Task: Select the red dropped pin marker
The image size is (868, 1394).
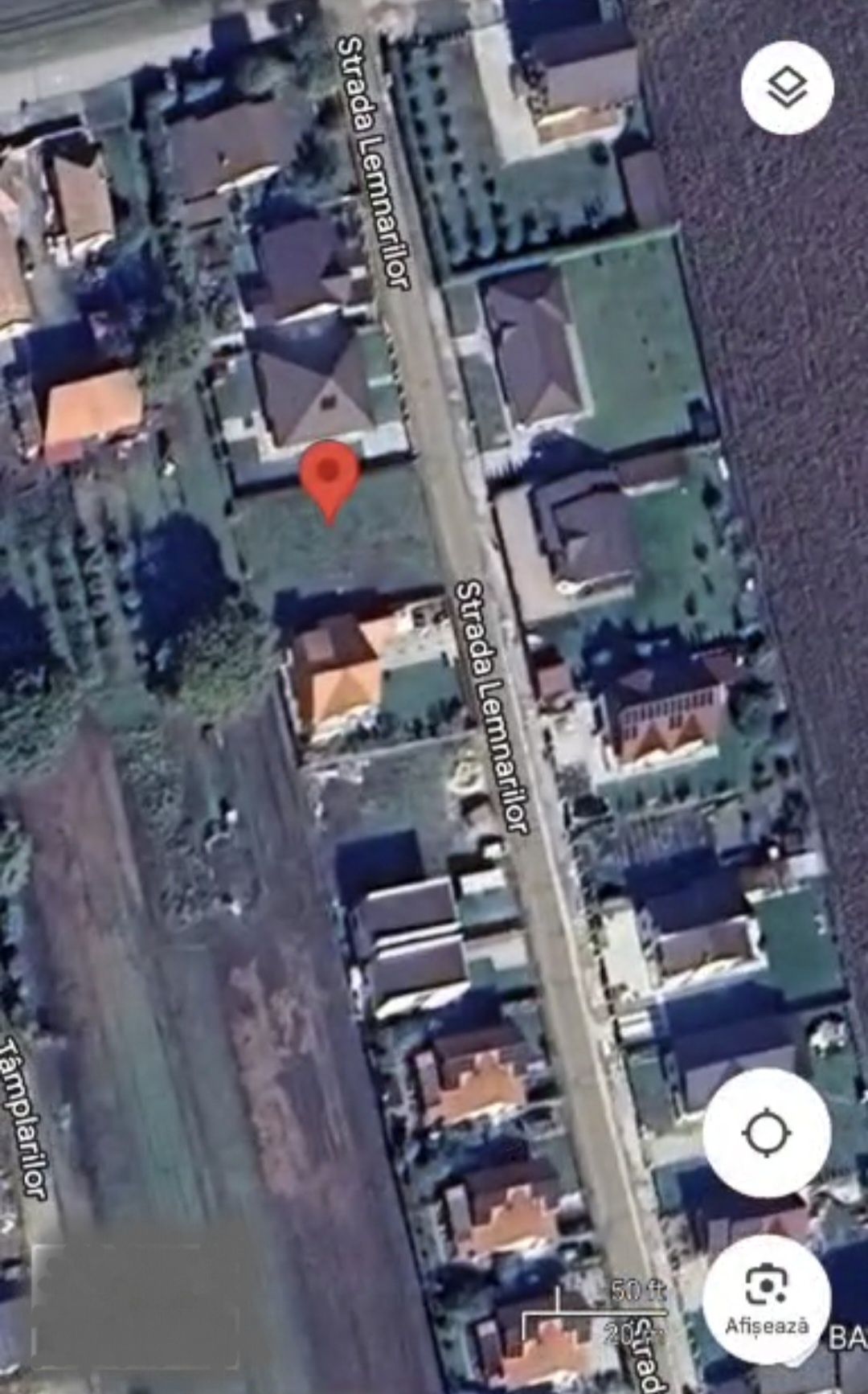Action: tap(330, 478)
